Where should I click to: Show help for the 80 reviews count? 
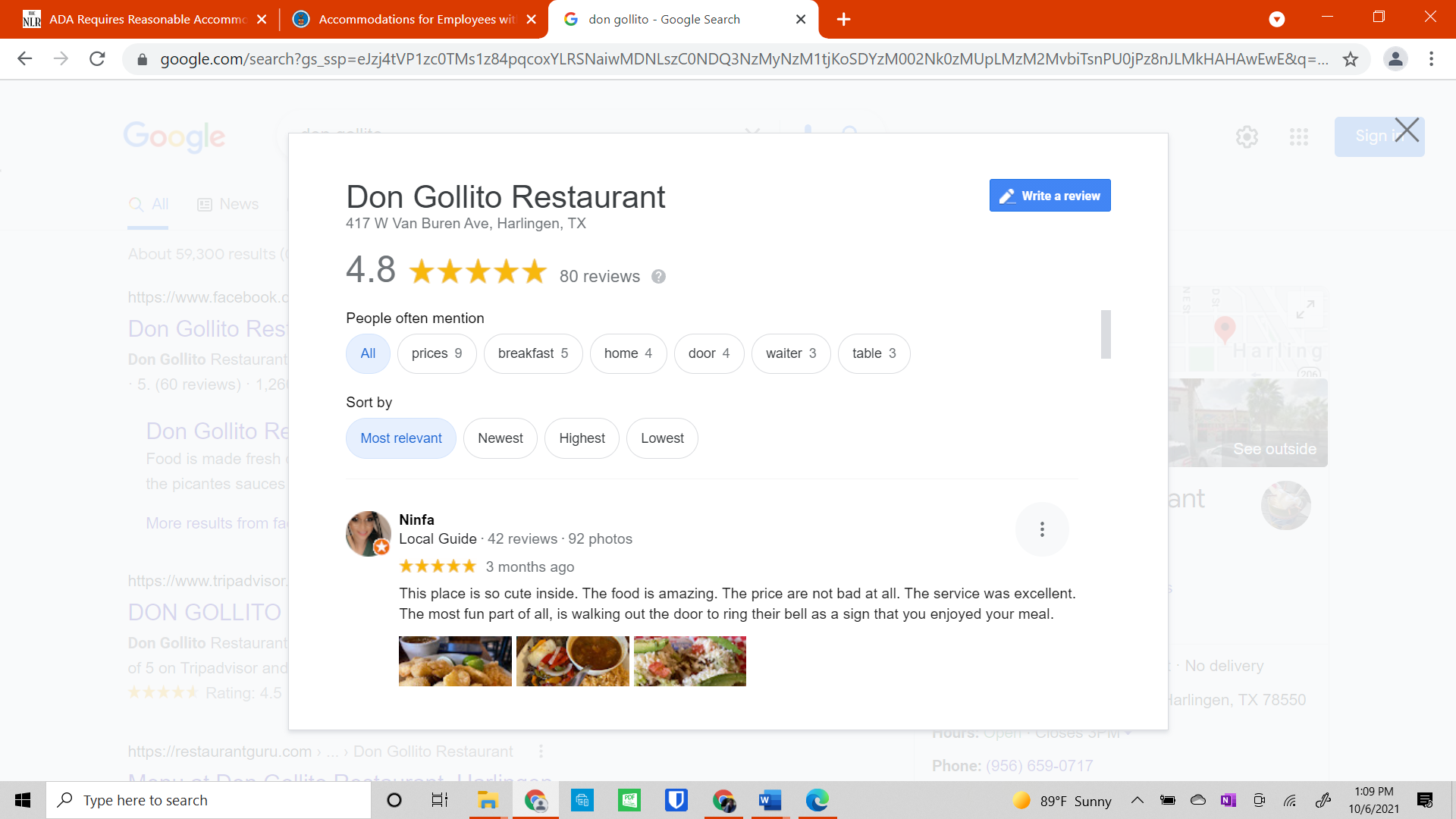658,277
